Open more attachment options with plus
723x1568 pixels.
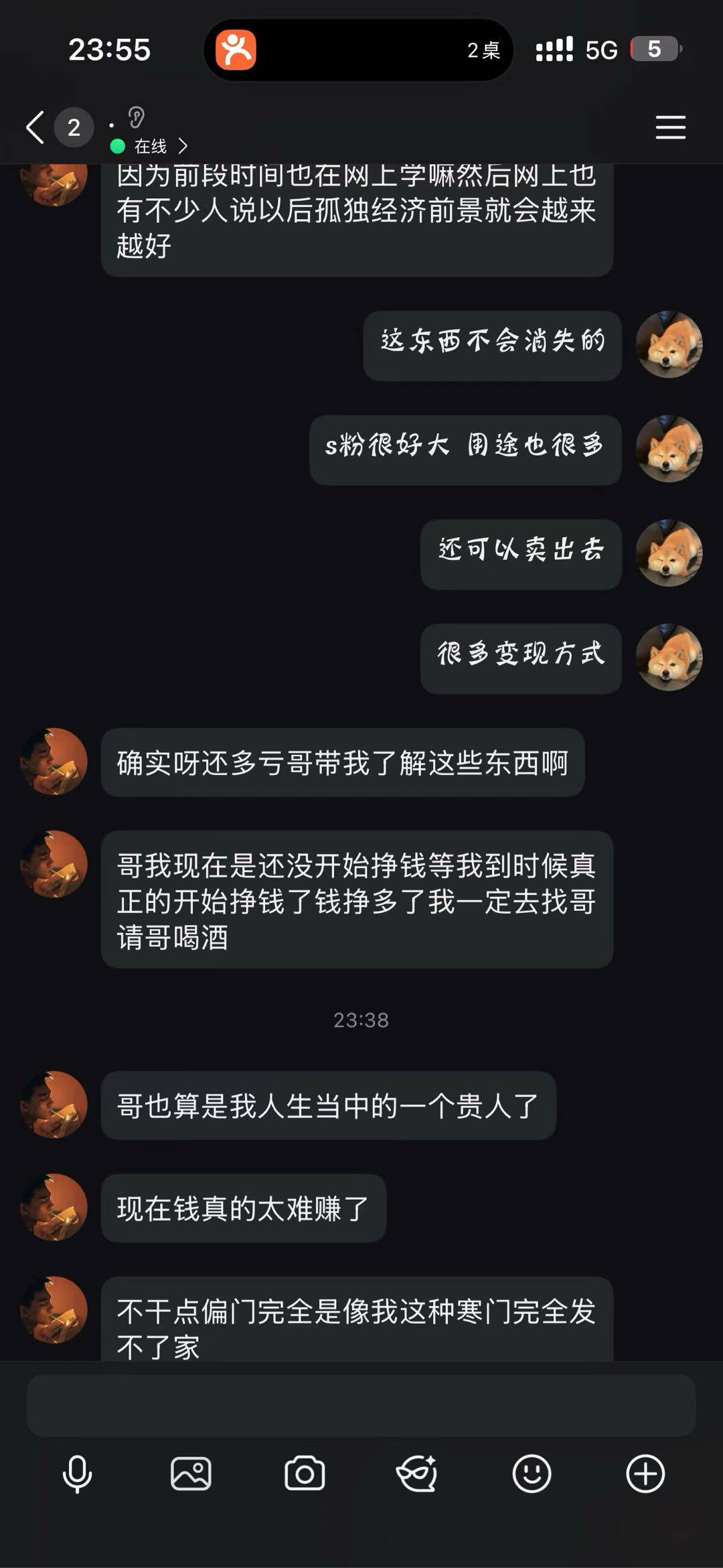click(x=645, y=1474)
